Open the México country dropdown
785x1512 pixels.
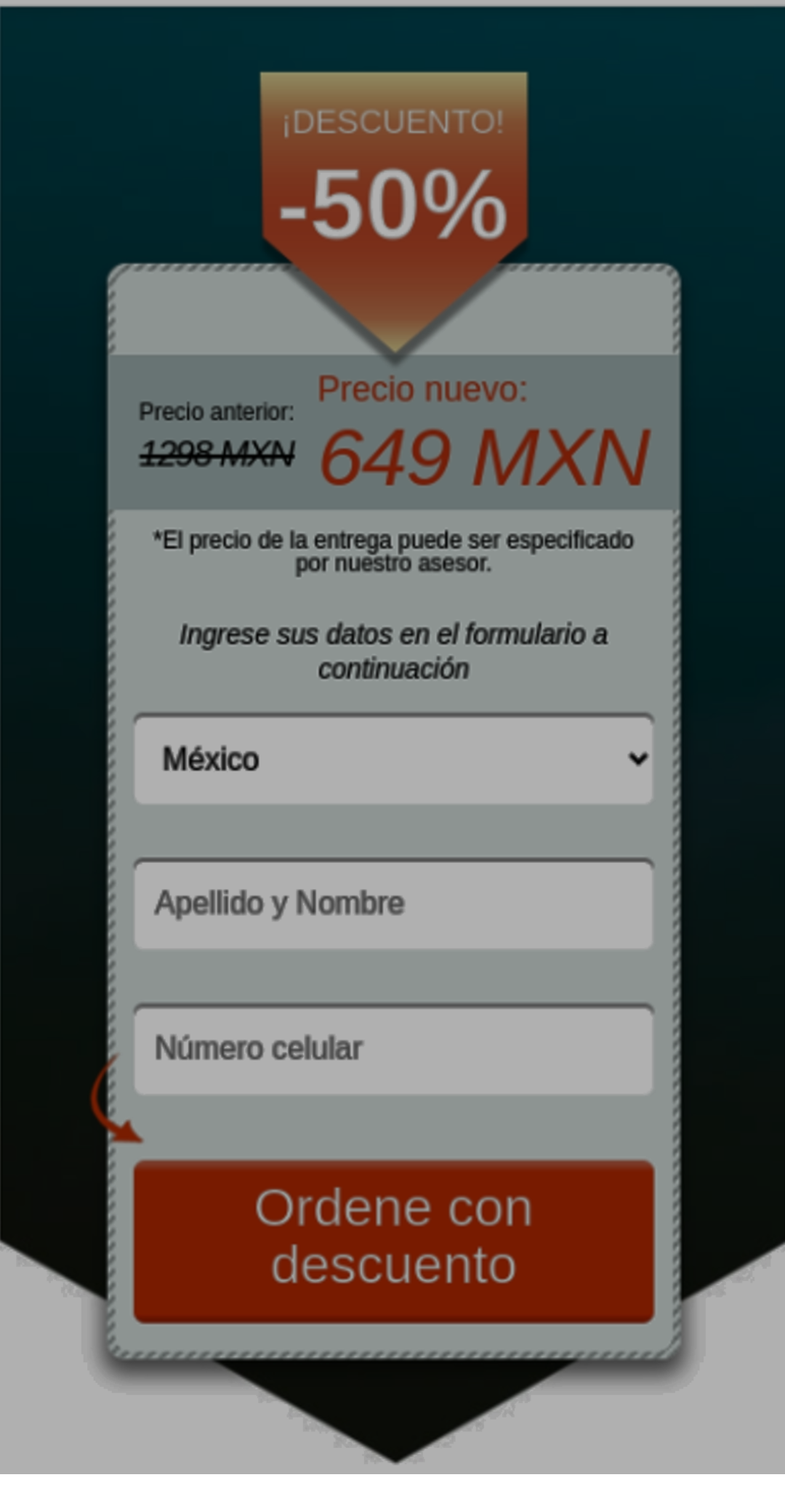[393, 760]
